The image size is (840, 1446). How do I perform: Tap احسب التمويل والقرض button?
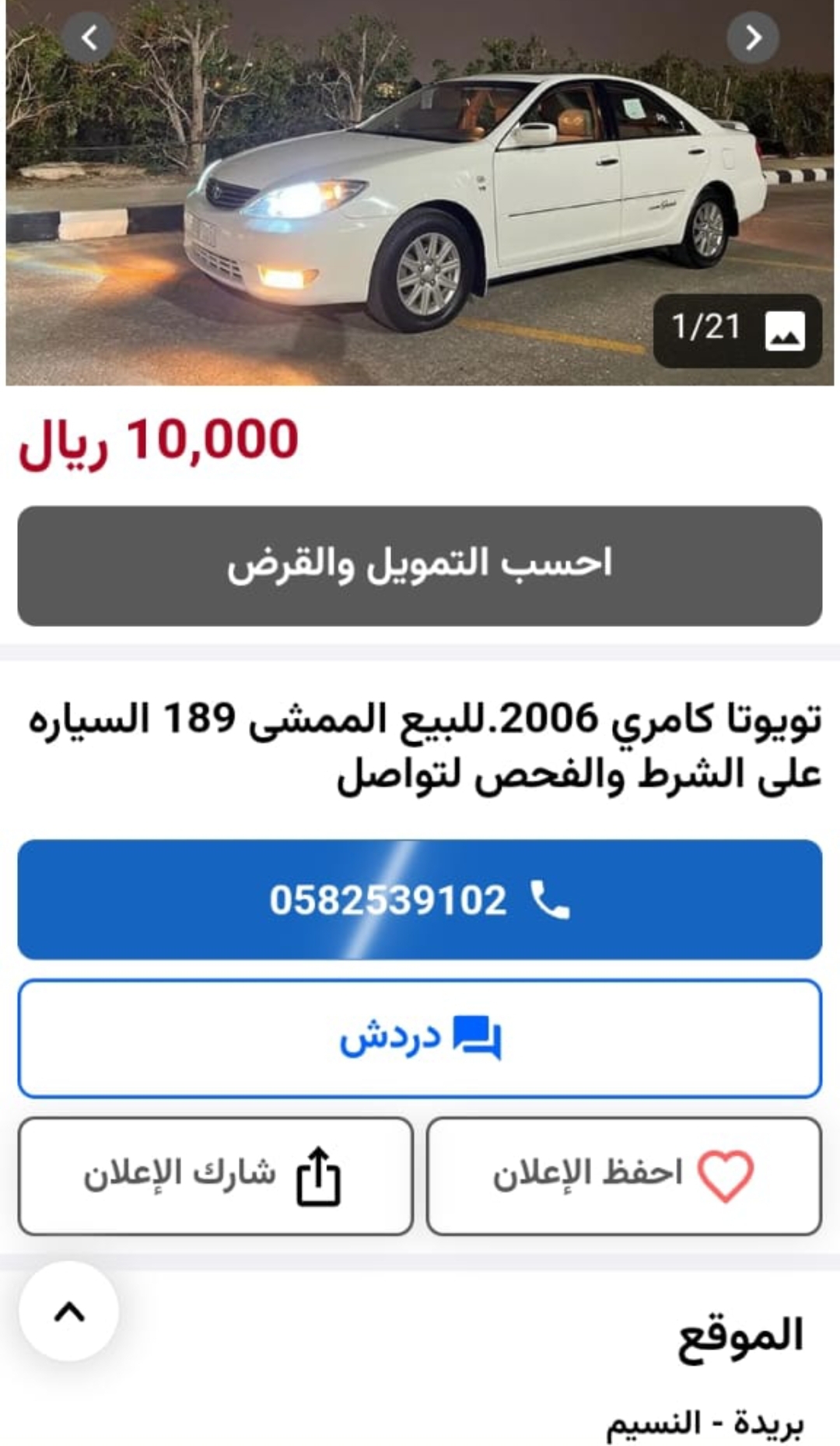click(420, 565)
